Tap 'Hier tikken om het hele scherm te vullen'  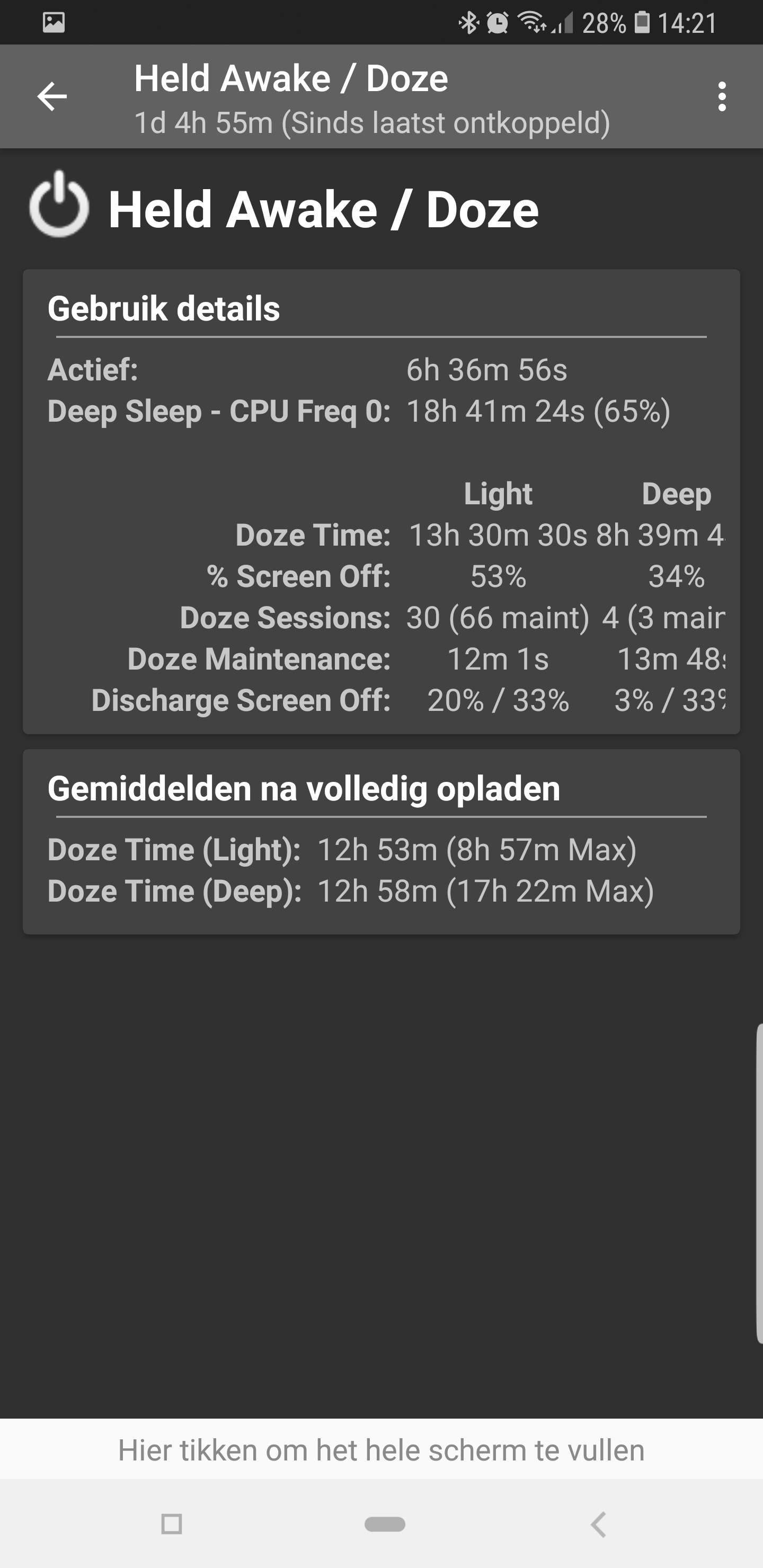pos(381,1450)
